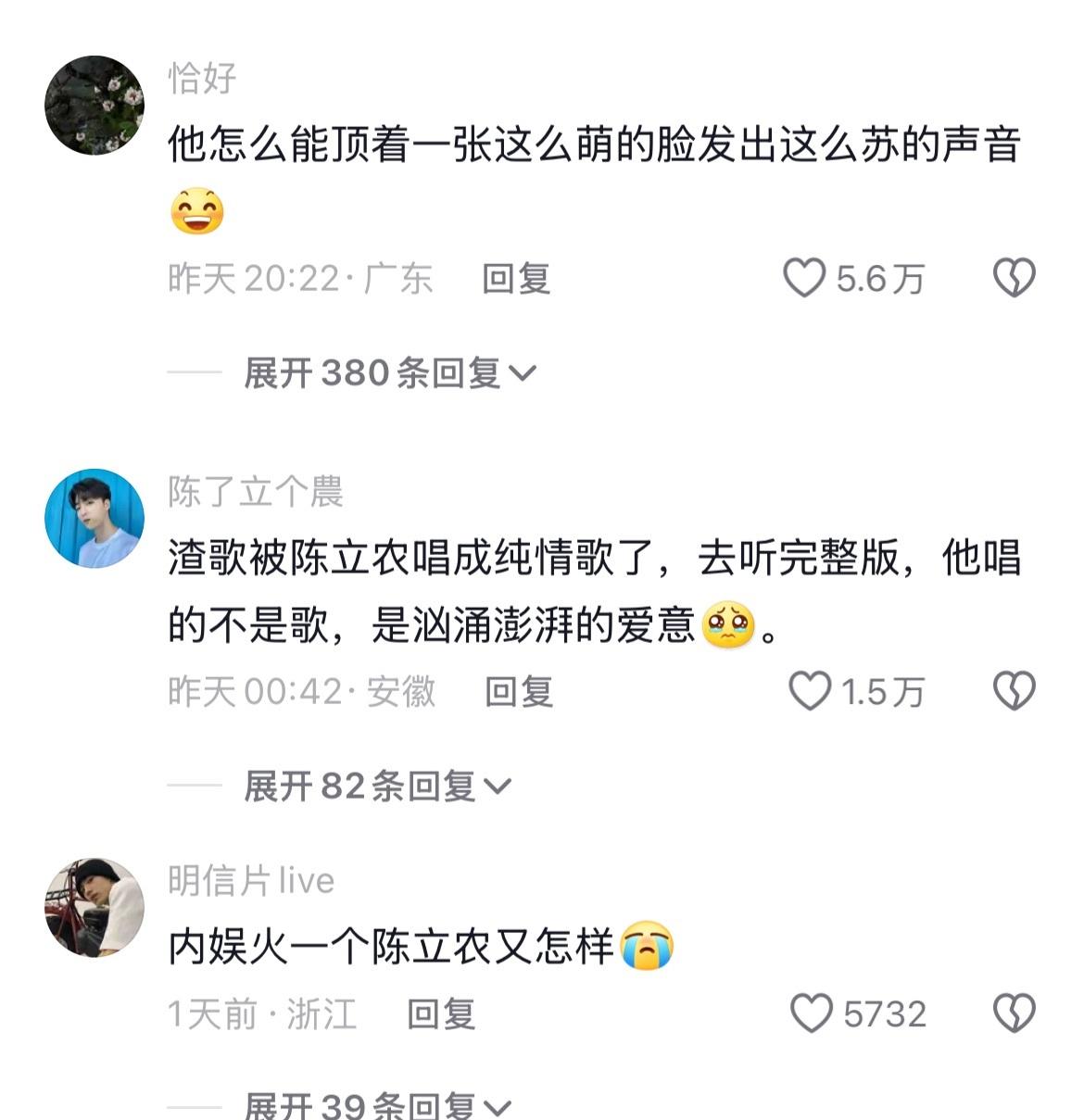Expand the 82 replies
1084x1120 pixels.
click(376, 787)
